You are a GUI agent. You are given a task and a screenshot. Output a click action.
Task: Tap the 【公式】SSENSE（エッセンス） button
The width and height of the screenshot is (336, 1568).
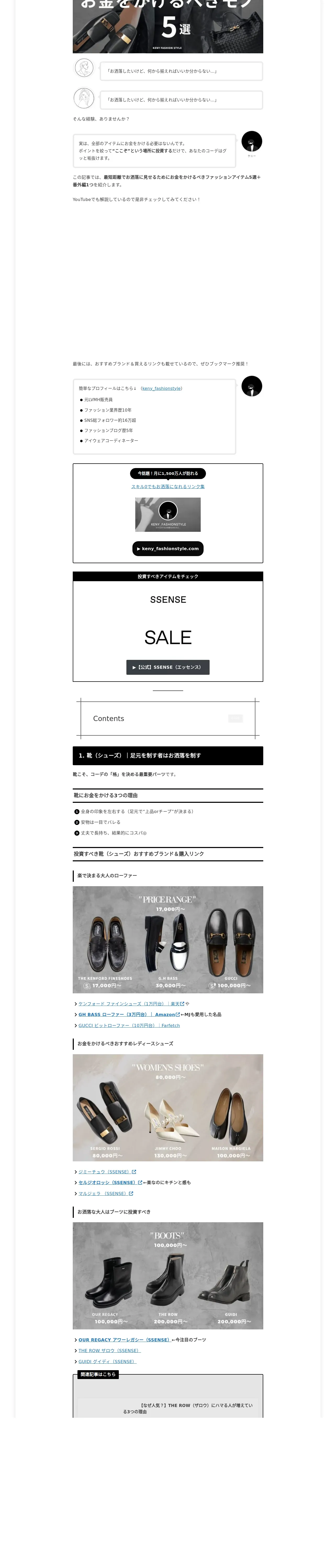click(168, 667)
